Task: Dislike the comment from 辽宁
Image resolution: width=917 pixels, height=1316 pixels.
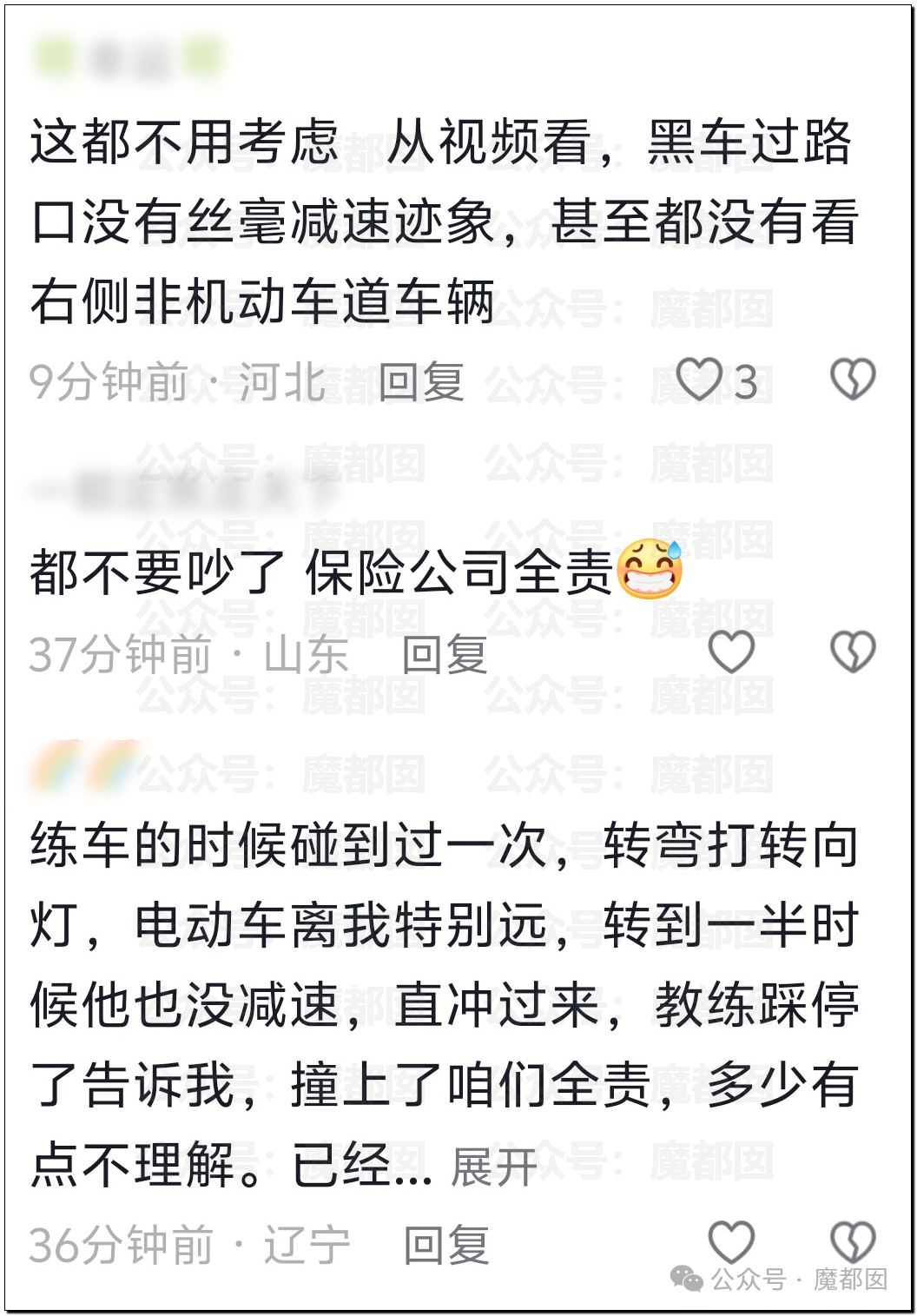Action: coord(853,1242)
